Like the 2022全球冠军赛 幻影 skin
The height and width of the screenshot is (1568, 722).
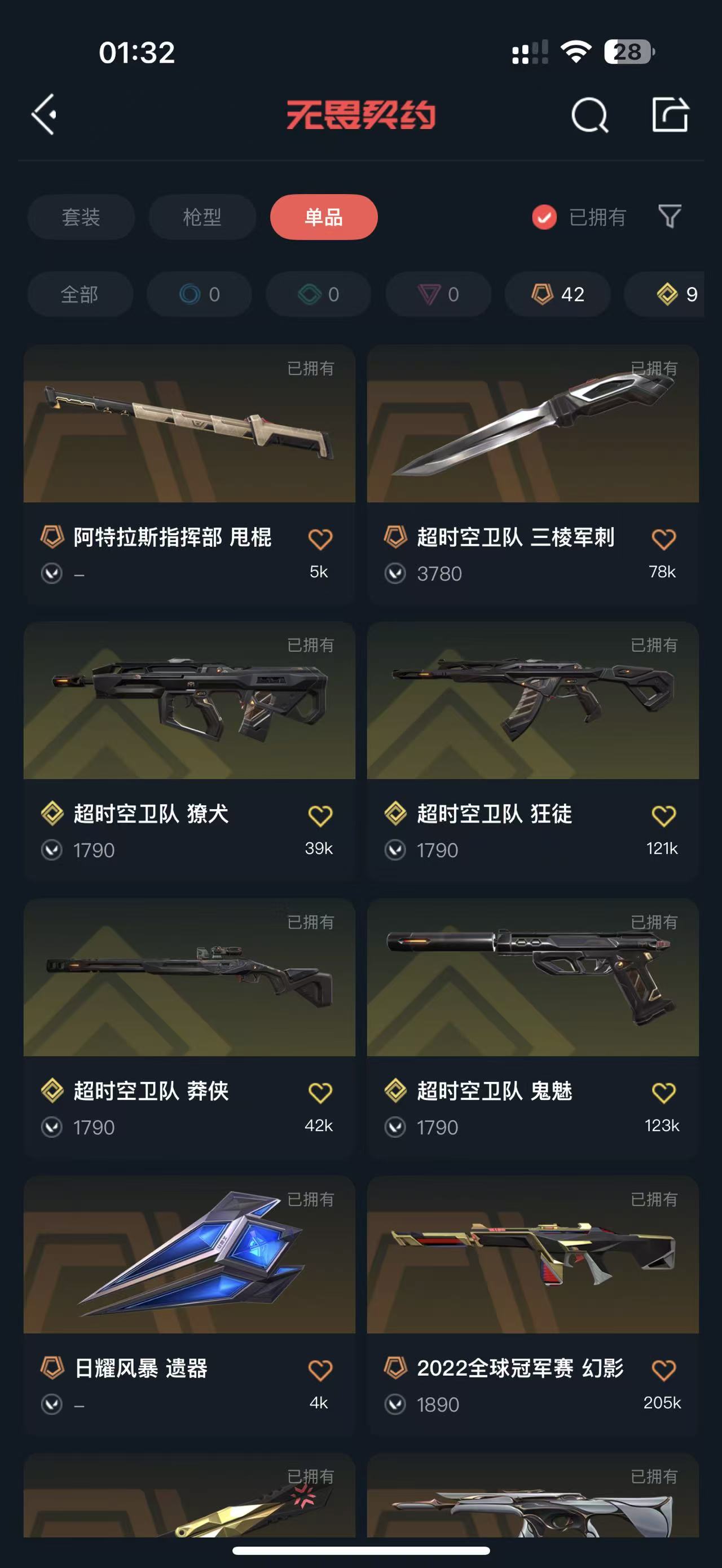[x=663, y=1370]
